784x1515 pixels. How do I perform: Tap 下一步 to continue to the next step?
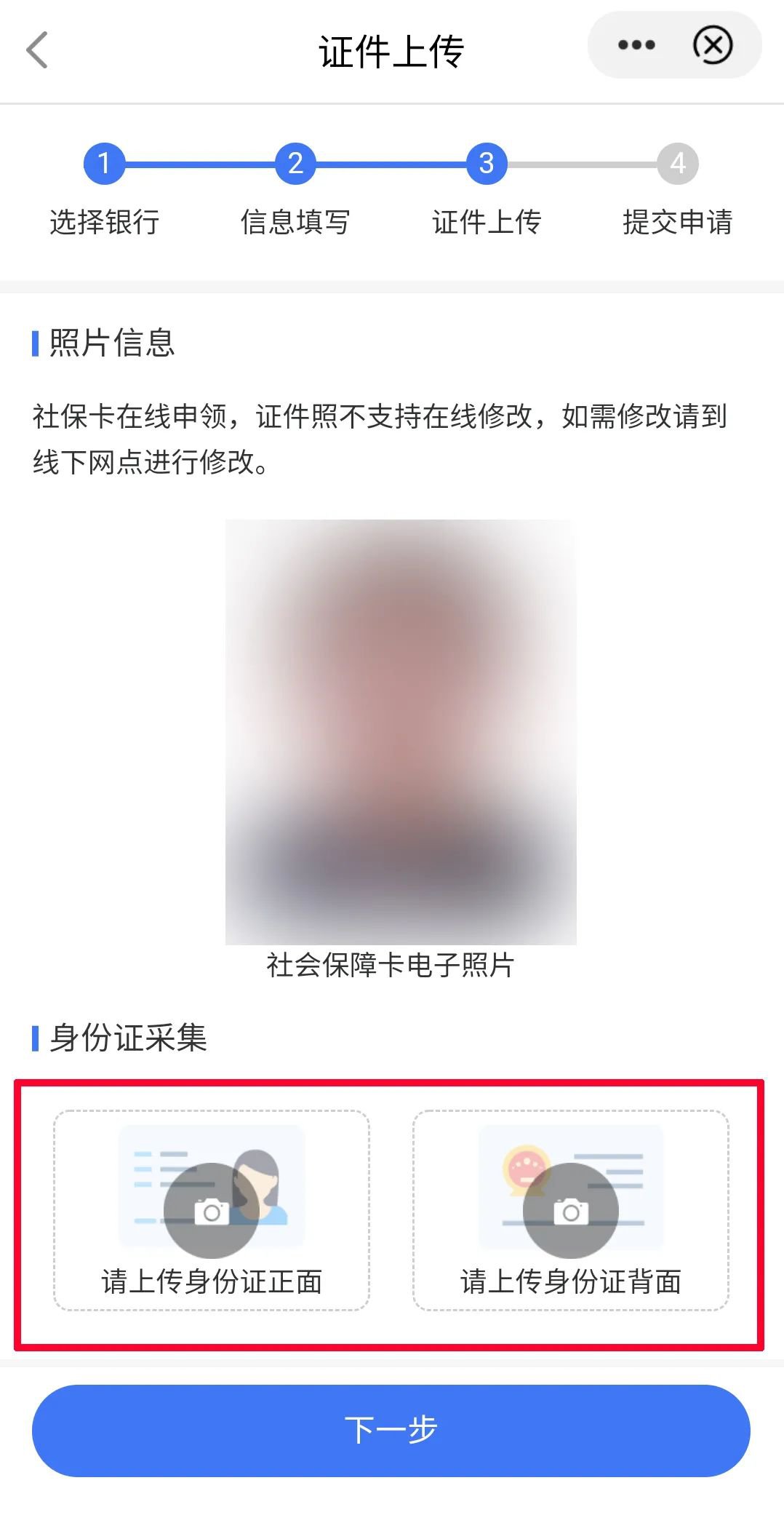pyautogui.click(x=391, y=1430)
